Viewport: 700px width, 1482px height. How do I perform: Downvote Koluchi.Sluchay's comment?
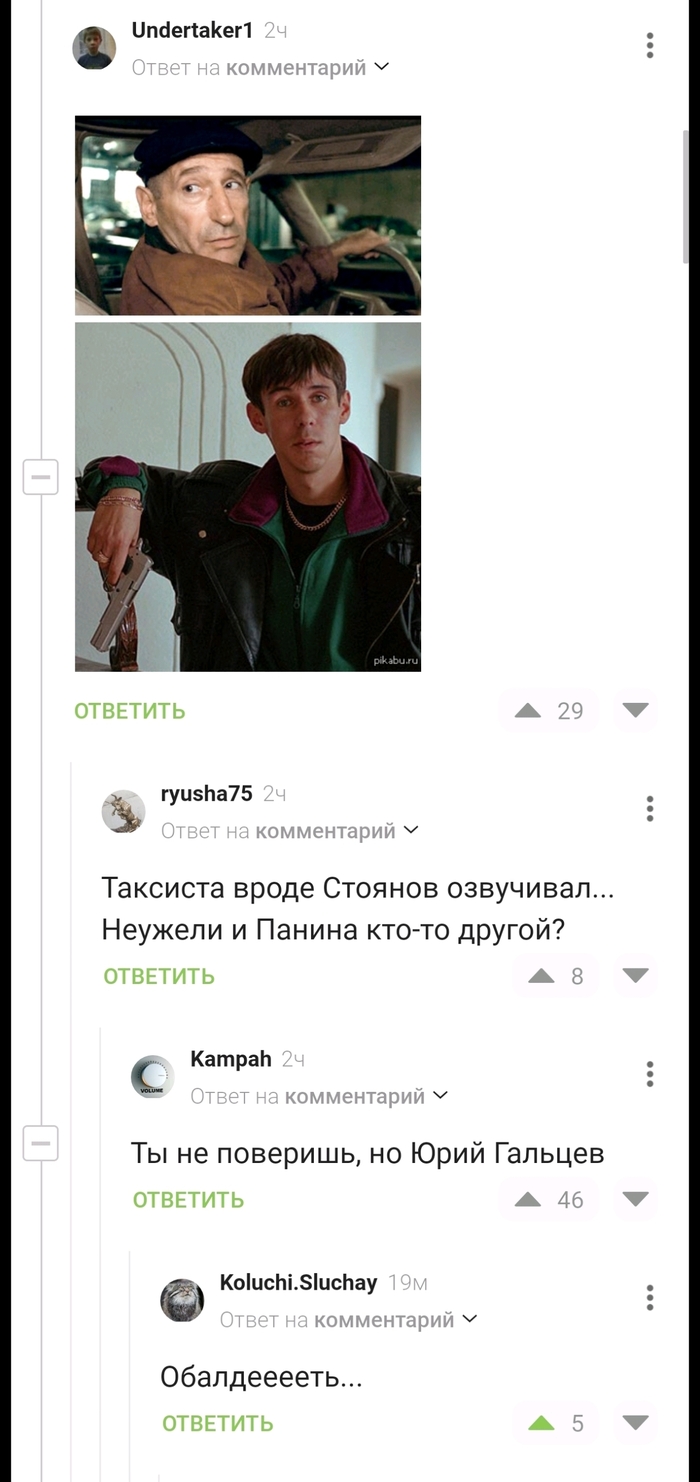[635, 1423]
